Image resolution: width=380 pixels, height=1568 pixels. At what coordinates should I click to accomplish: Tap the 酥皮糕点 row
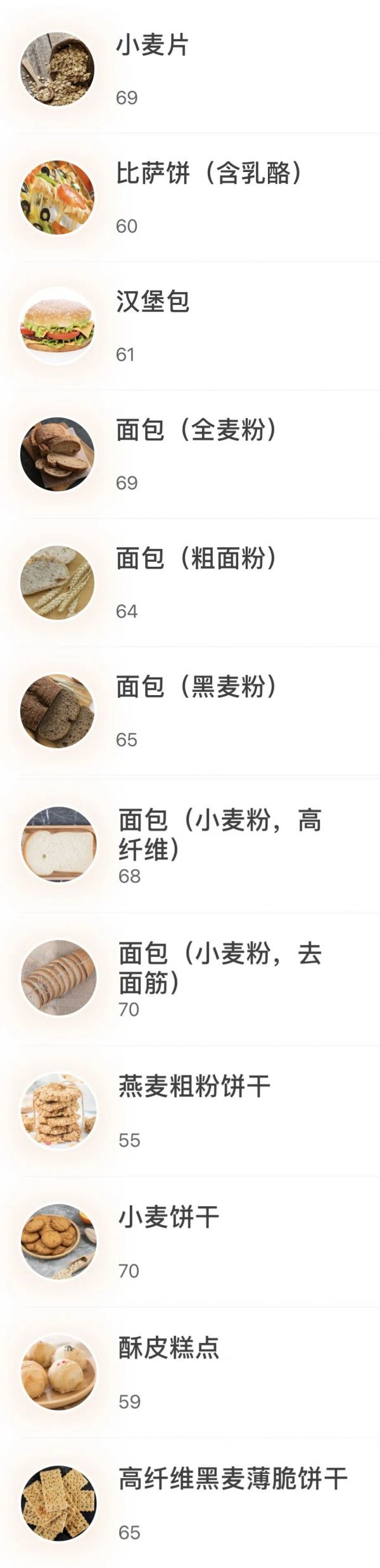point(190,1371)
